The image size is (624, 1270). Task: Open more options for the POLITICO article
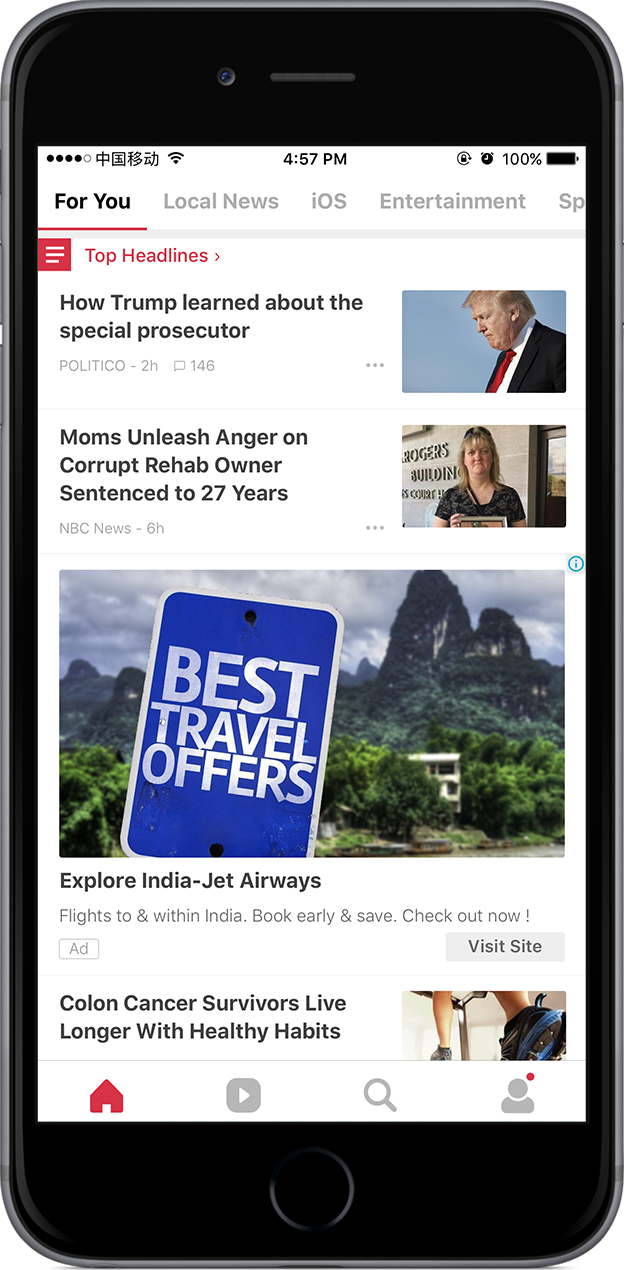[375, 366]
